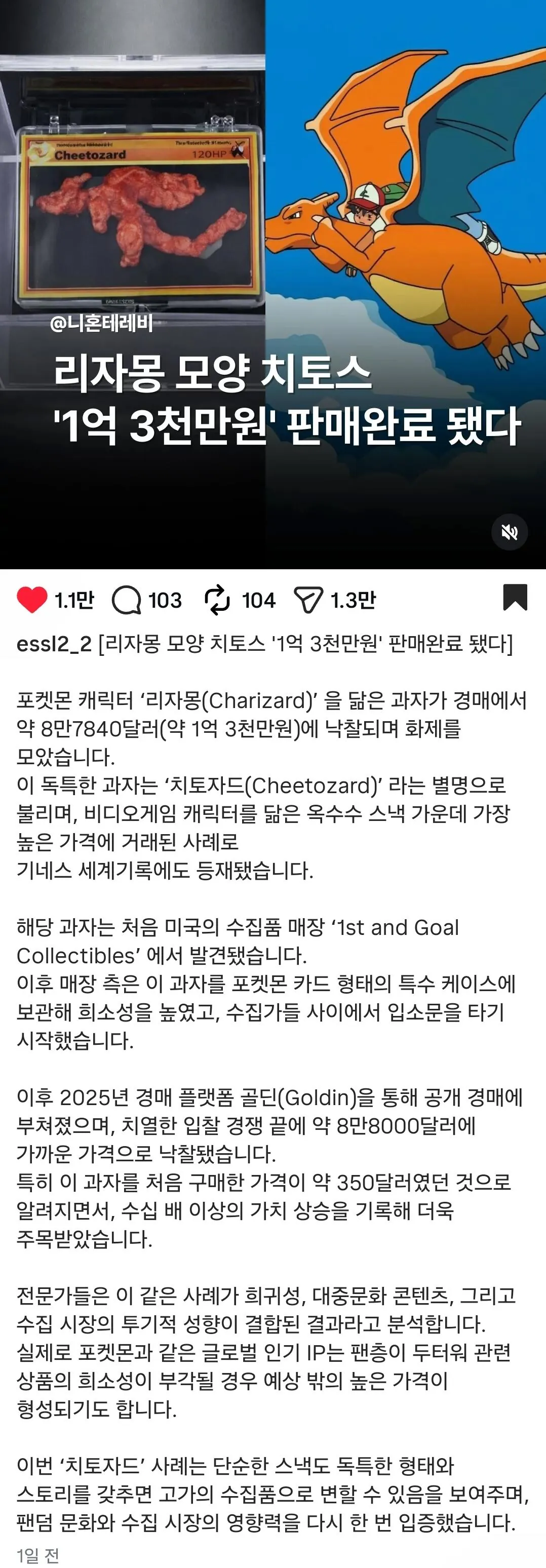
Task: Open the essl2_2 profile from the caption
Action: pyautogui.click(x=54, y=643)
